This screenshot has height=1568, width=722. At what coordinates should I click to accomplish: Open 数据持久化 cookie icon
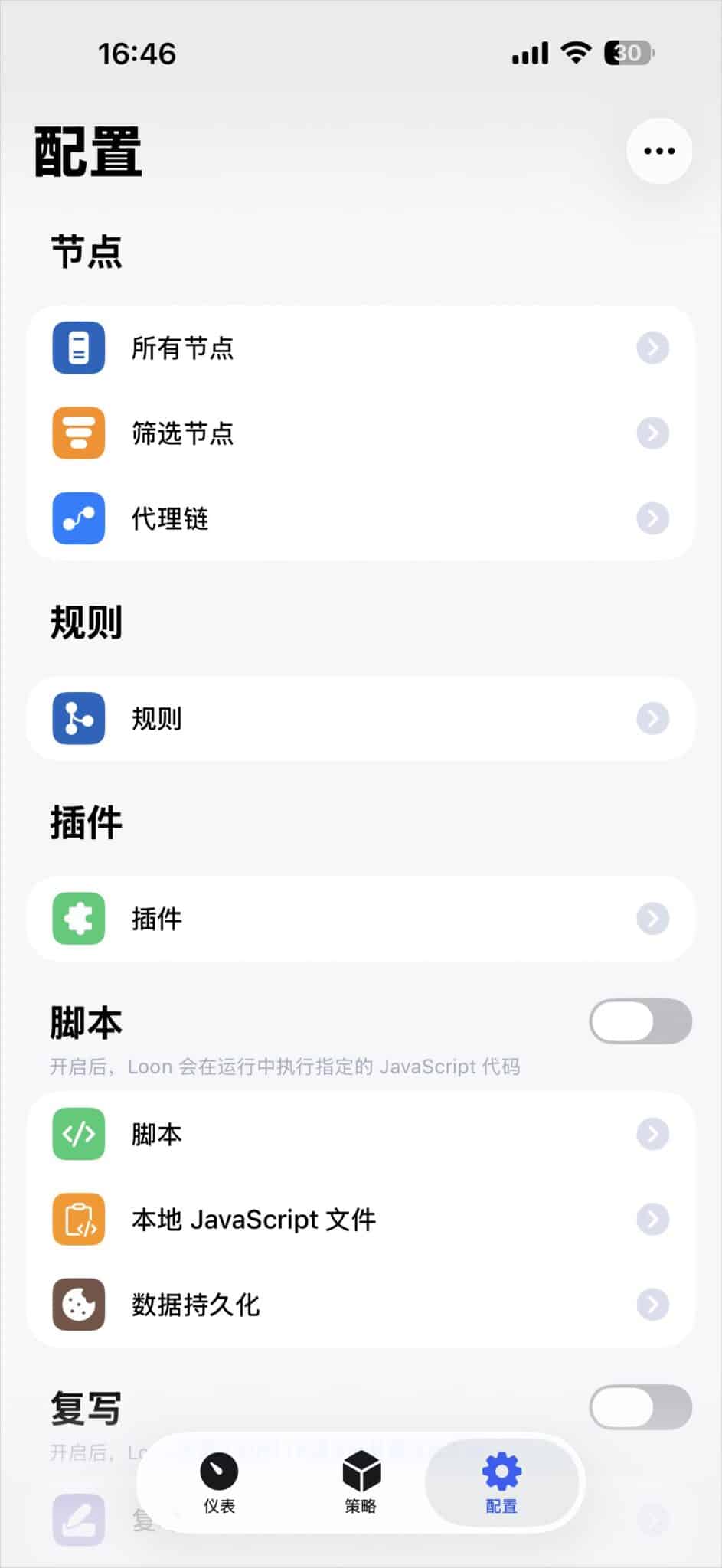tap(77, 1305)
